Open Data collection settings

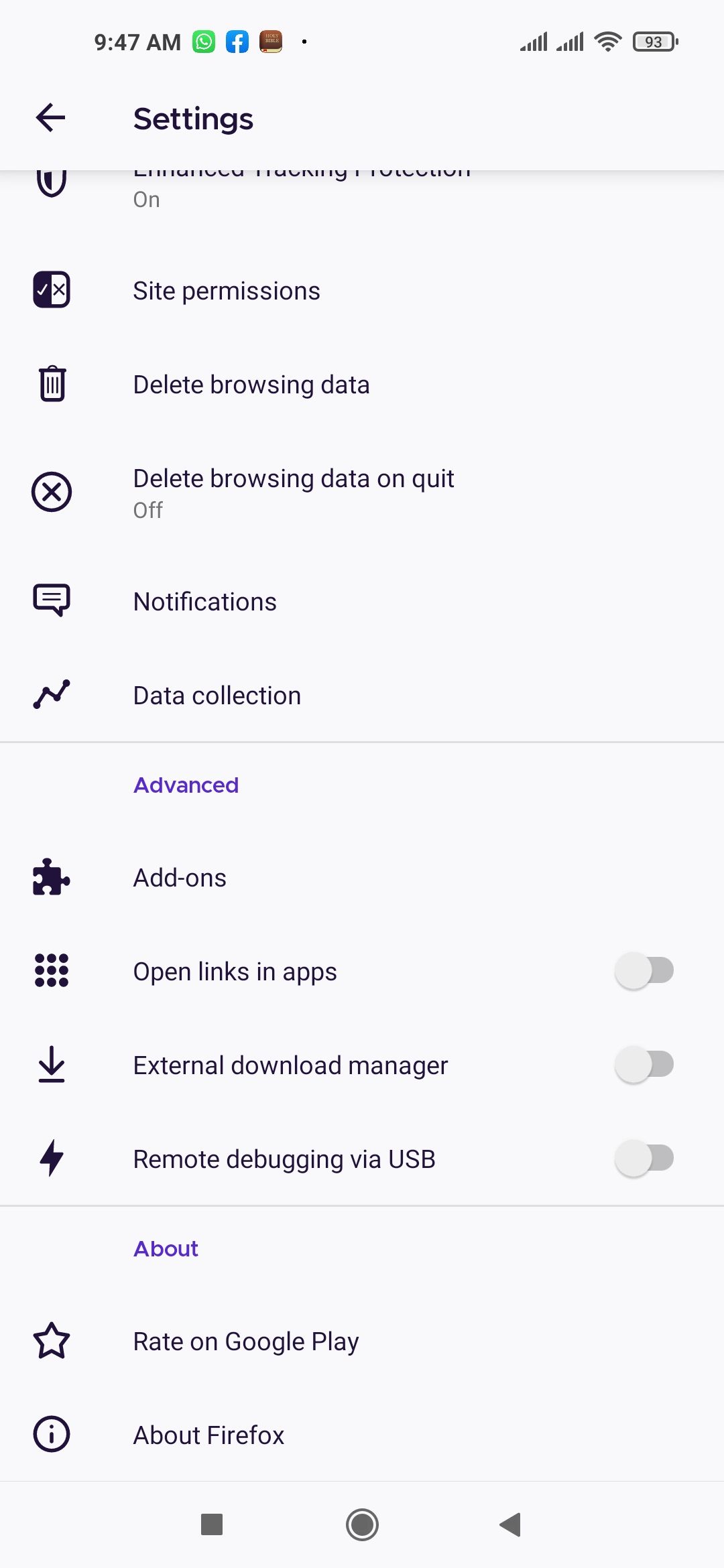coord(217,696)
